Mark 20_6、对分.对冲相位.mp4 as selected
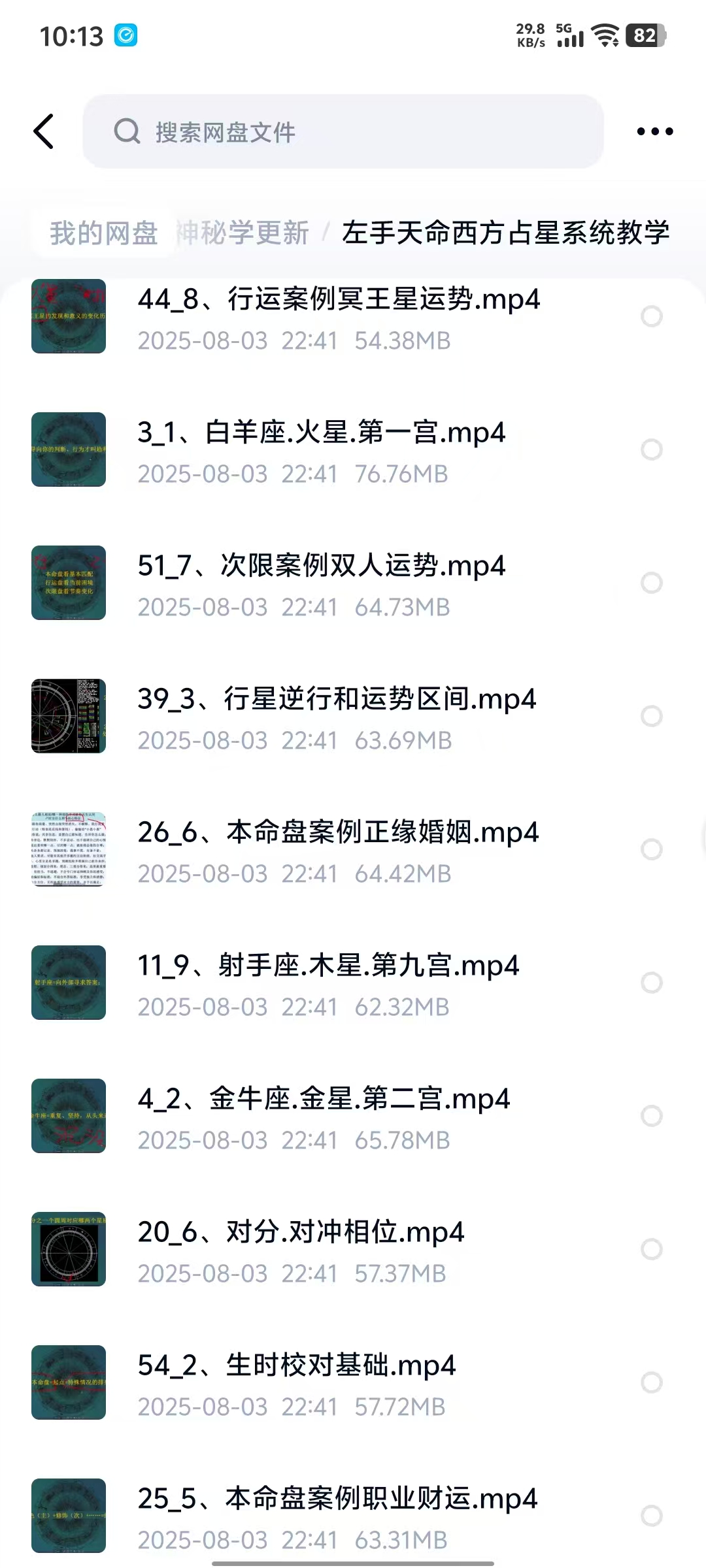This screenshot has height=1568, width=706. [x=652, y=1249]
